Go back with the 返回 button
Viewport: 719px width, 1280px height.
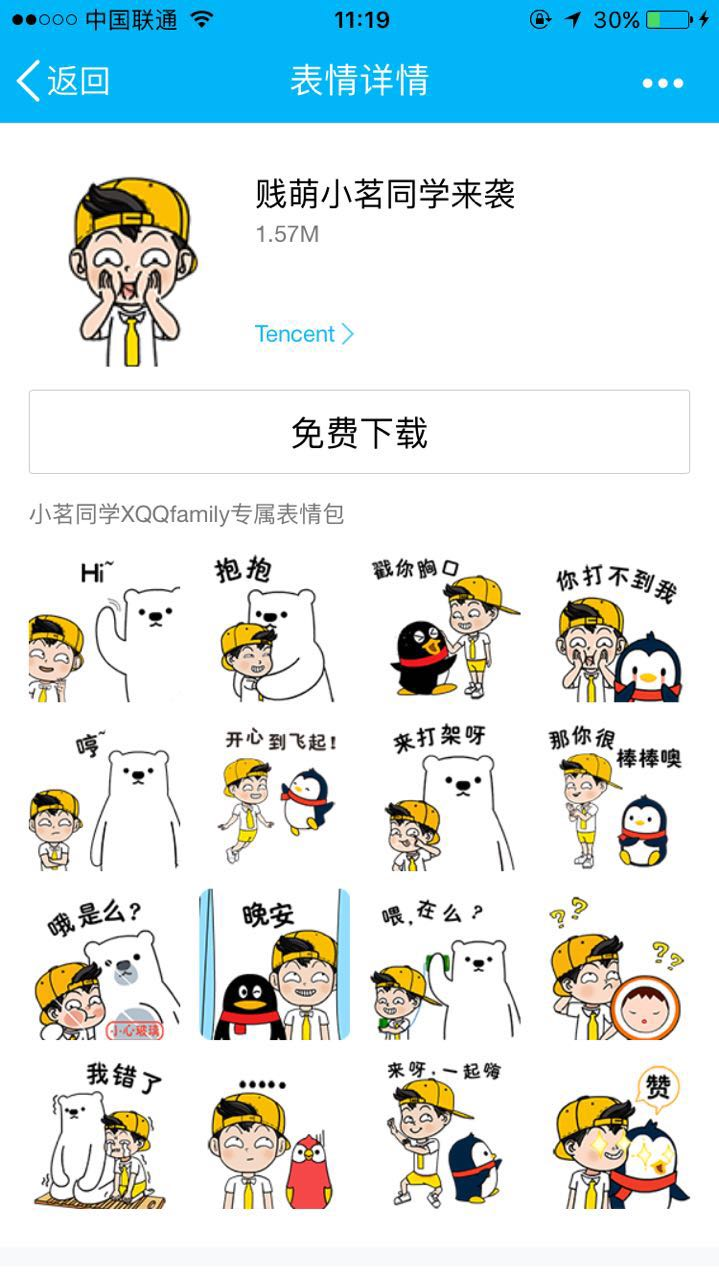point(63,81)
